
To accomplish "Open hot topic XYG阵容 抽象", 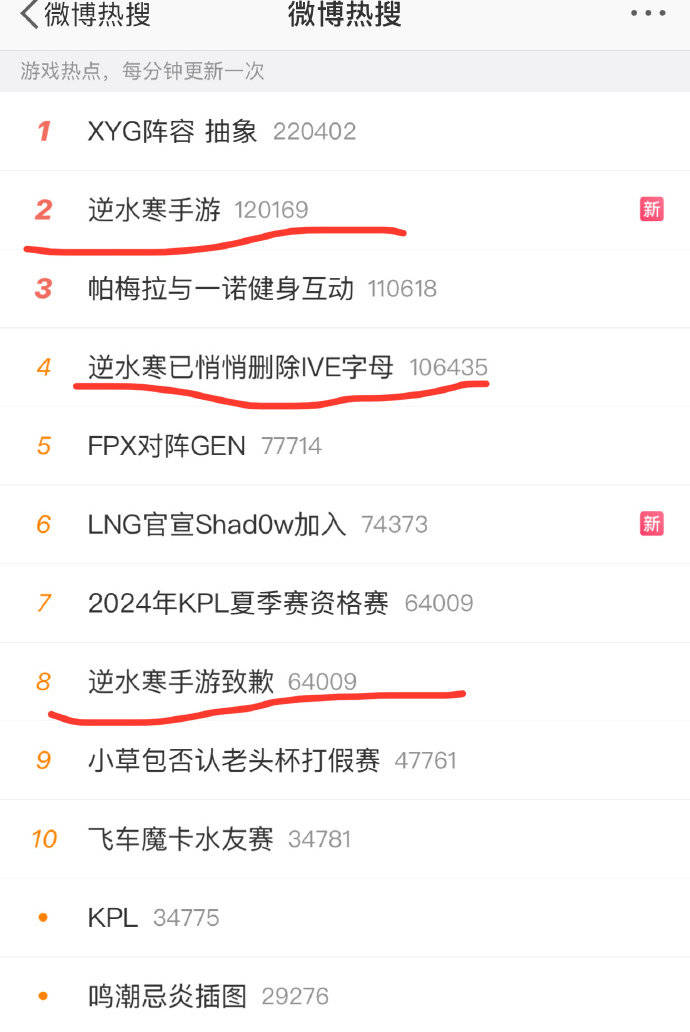I will tap(172, 131).
